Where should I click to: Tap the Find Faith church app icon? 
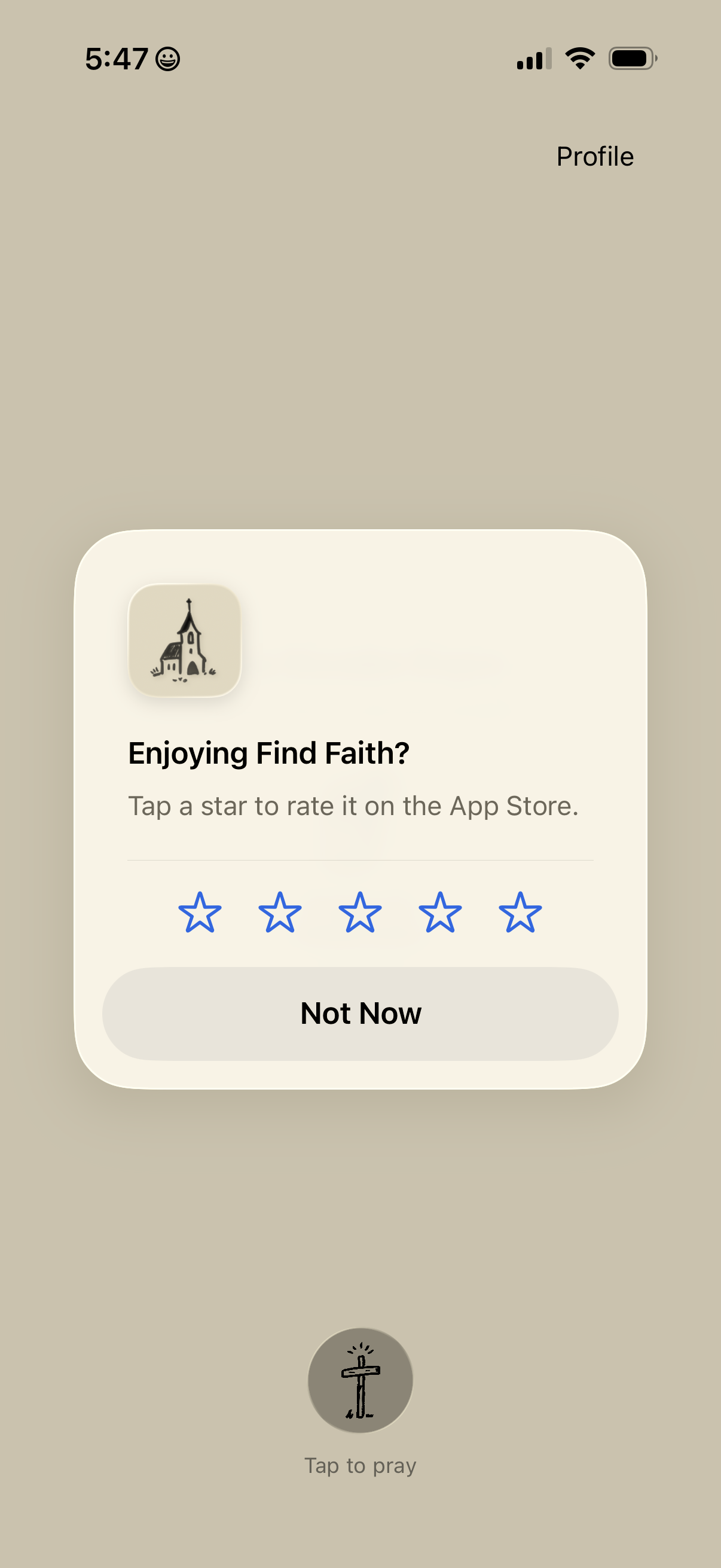[x=185, y=642]
